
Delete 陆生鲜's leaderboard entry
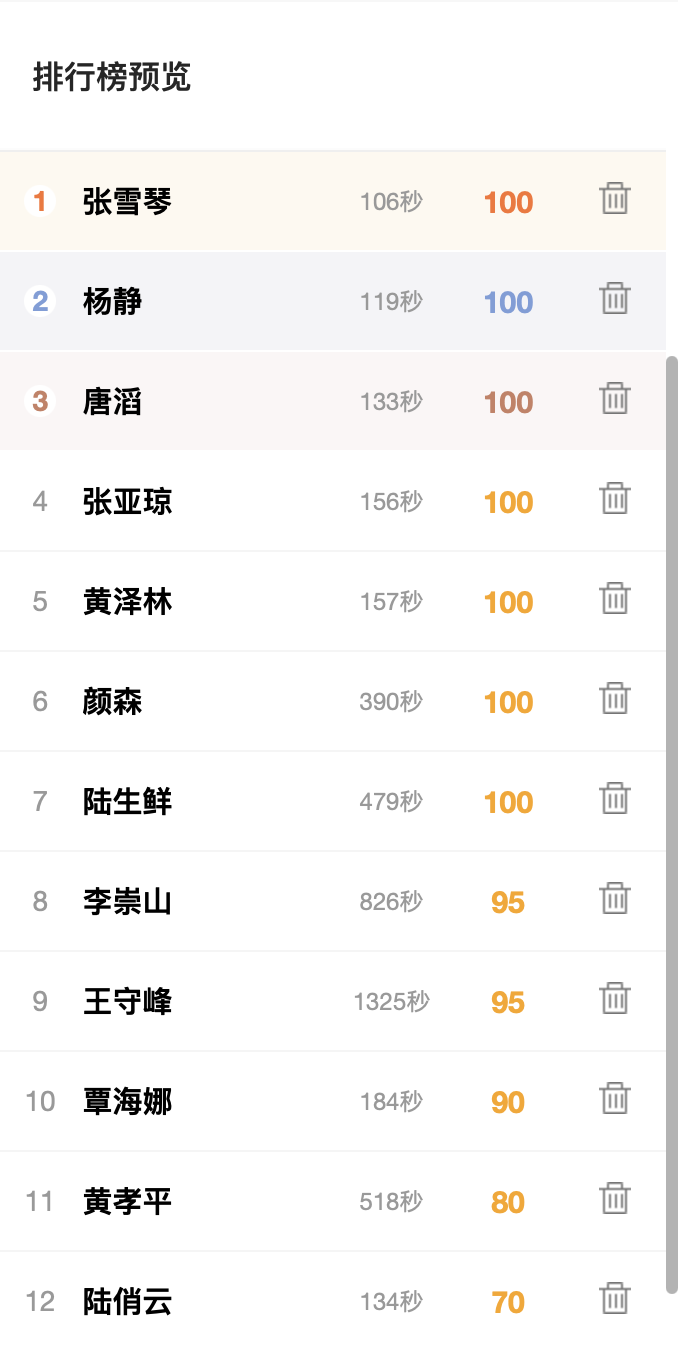tap(615, 799)
